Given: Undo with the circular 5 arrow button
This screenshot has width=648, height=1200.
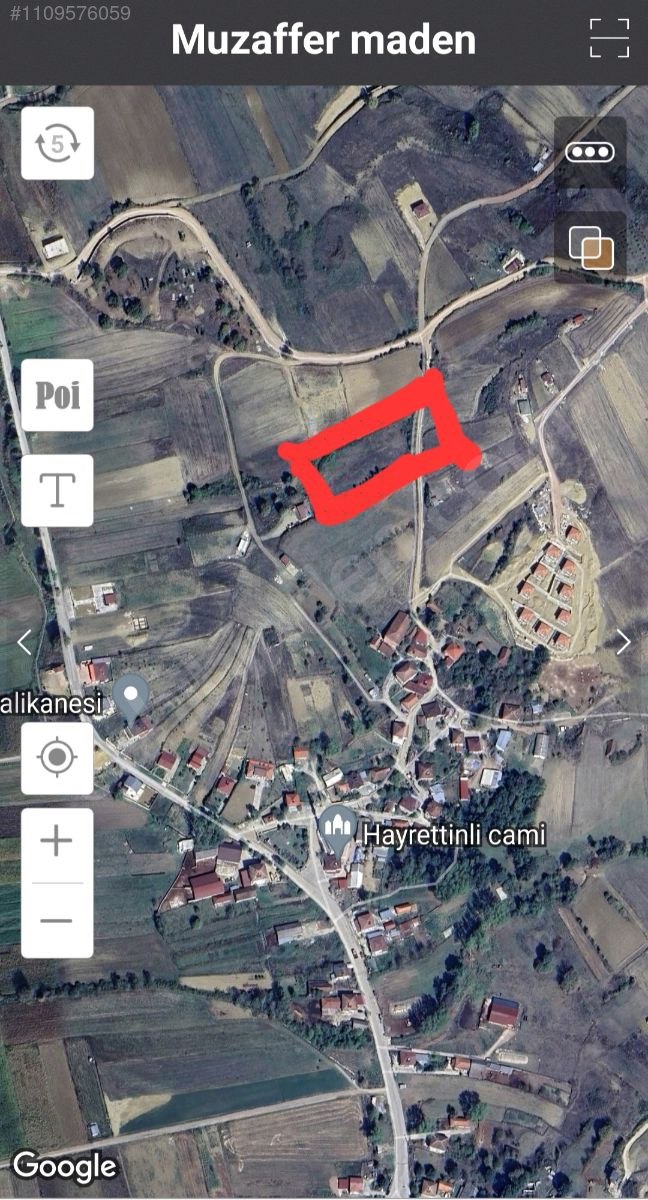Looking at the screenshot, I should tap(57, 143).
